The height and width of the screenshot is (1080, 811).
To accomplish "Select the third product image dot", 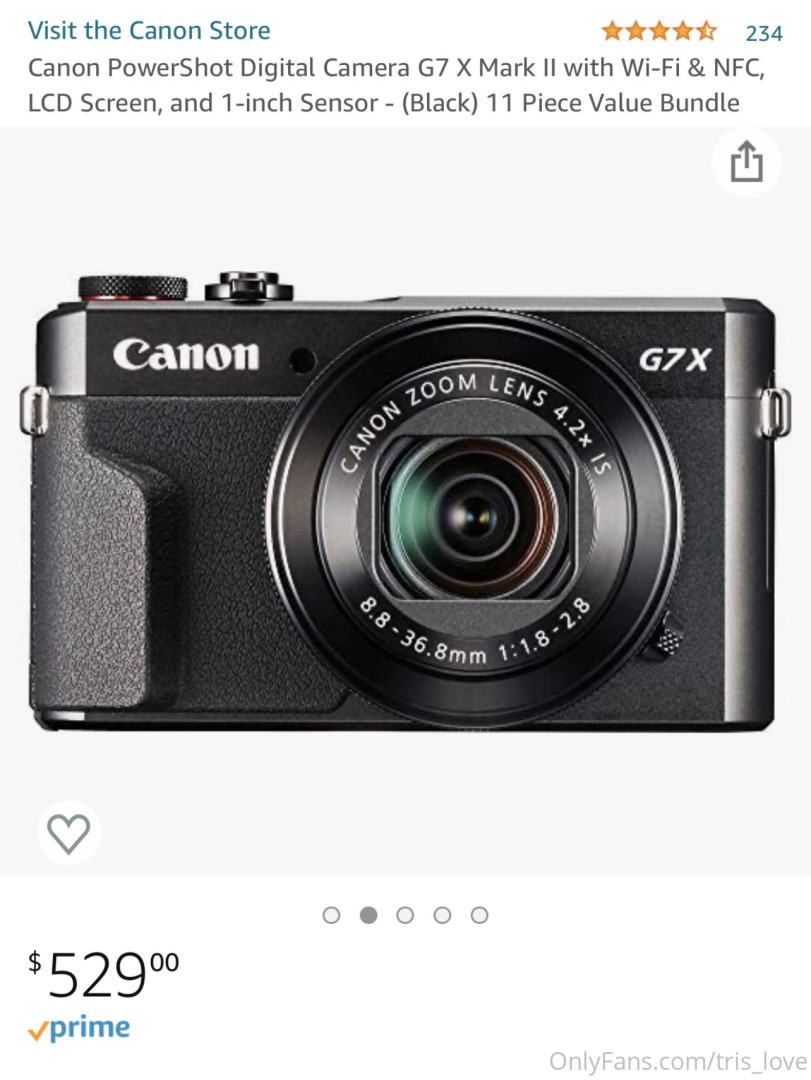I will tap(405, 915).
